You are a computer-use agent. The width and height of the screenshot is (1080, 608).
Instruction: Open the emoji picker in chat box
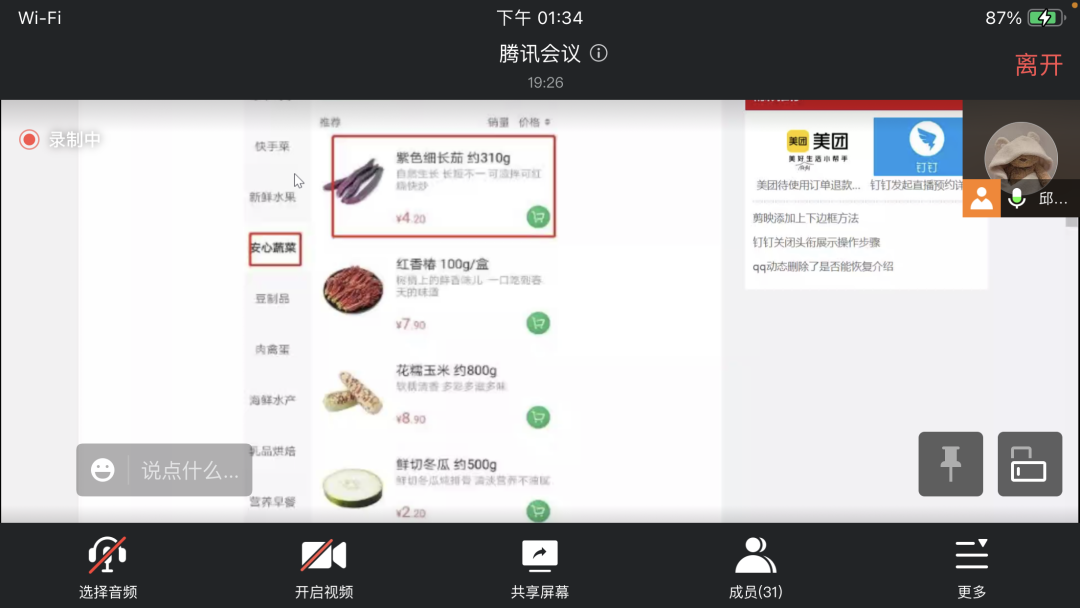(x=103, y=470)
